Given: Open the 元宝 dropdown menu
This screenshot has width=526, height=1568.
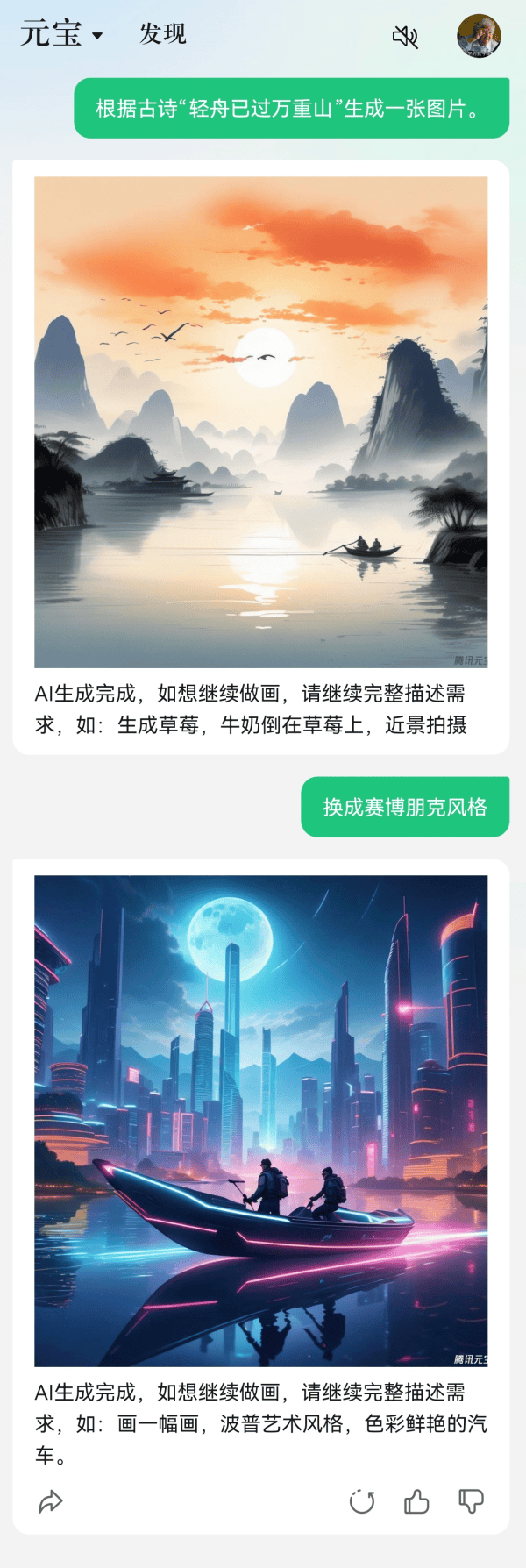Looking at the screenshot, I should [61, 34].
